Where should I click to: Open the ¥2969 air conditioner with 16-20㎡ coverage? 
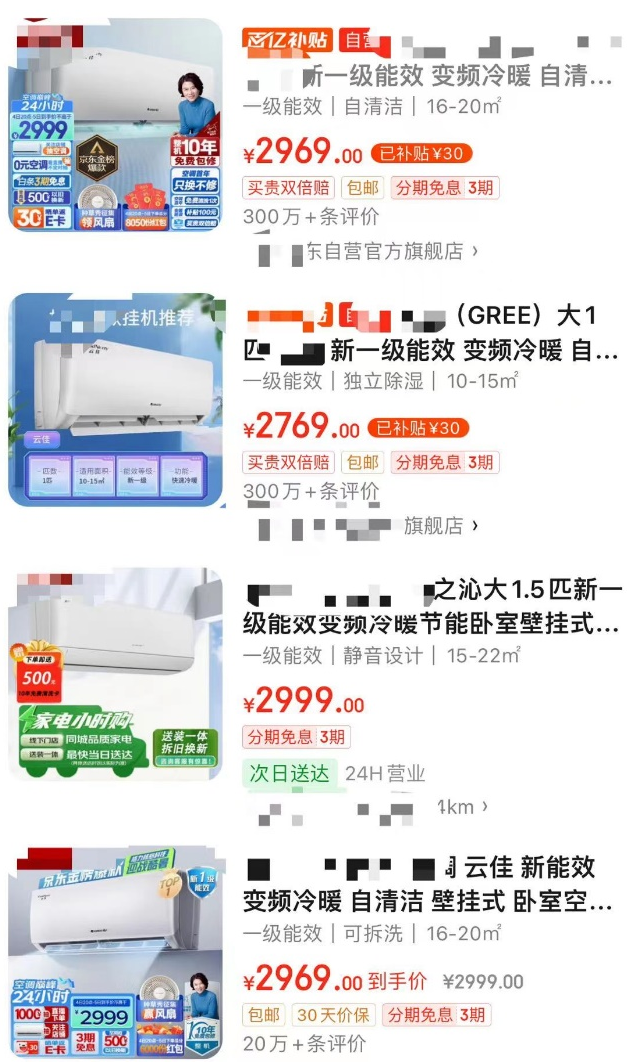click(430, 77)
